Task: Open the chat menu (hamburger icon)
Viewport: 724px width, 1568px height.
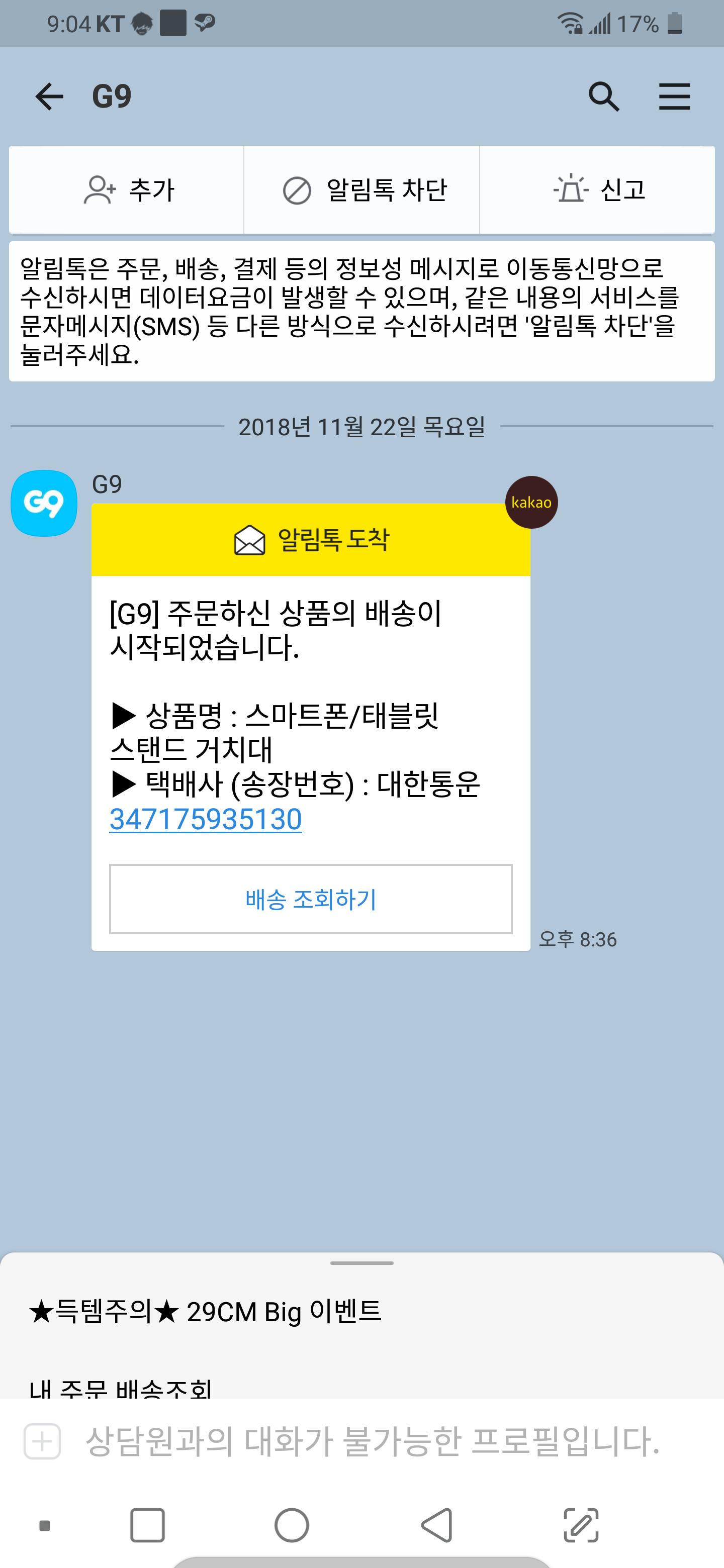Action: [674, 96]
